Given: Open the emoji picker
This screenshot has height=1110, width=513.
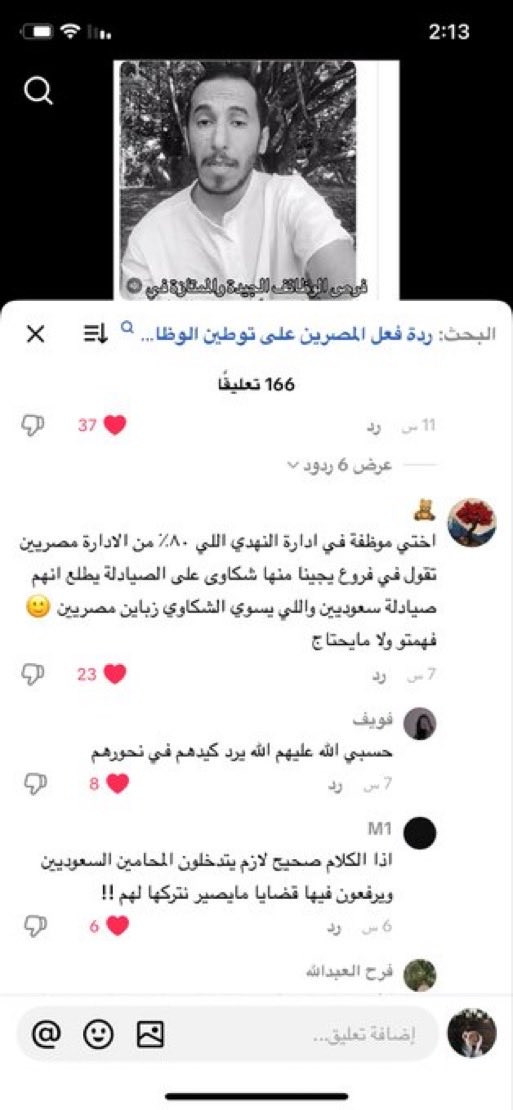Looking at the screenshot, I should 98,1034.
